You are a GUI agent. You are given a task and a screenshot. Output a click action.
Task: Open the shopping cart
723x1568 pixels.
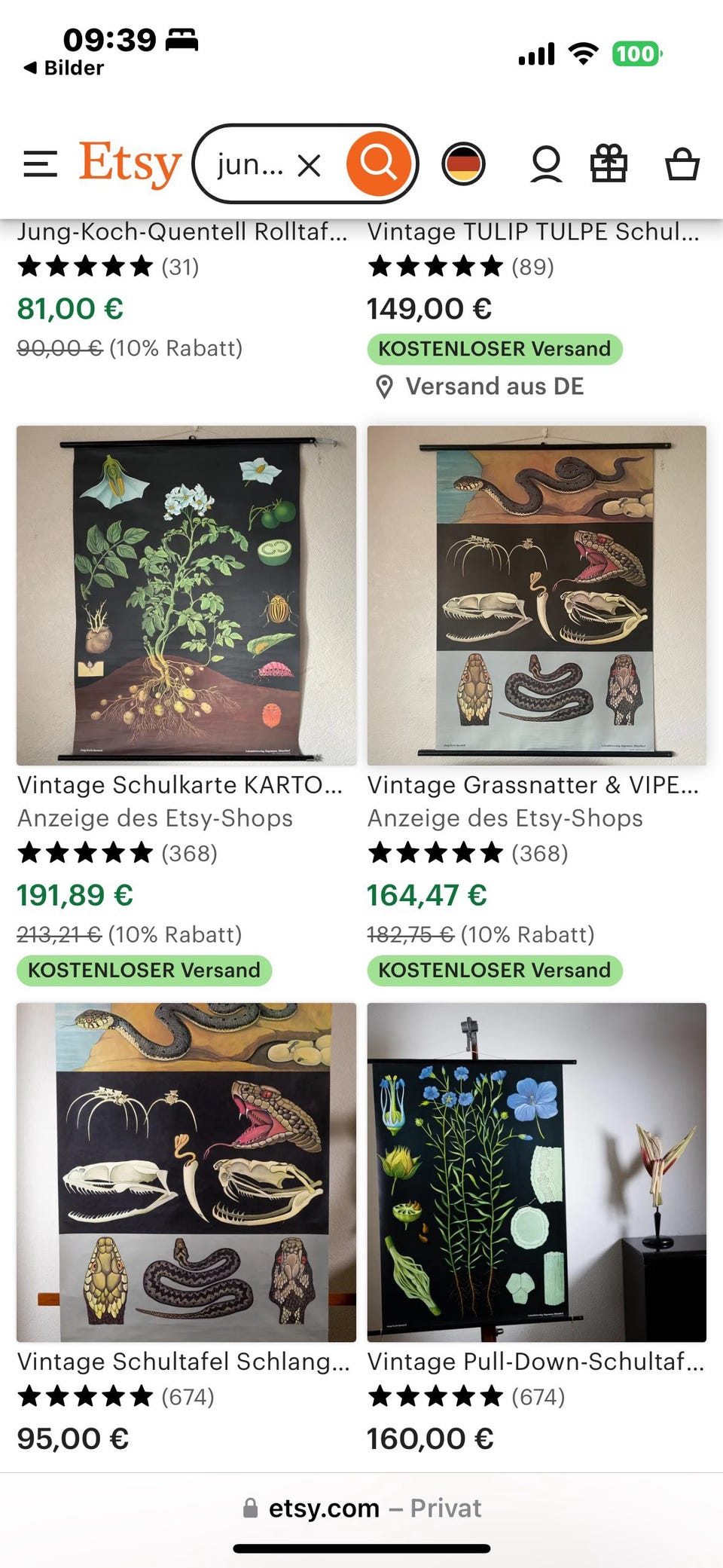(682, 163)
